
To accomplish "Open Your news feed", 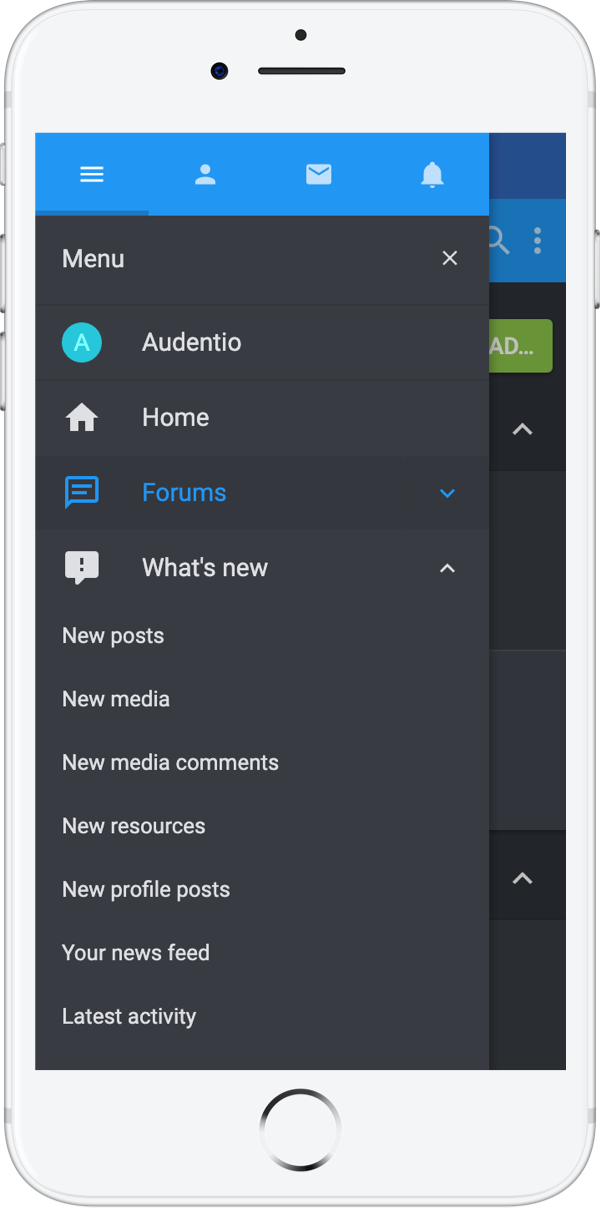I will tap(136, 953).
